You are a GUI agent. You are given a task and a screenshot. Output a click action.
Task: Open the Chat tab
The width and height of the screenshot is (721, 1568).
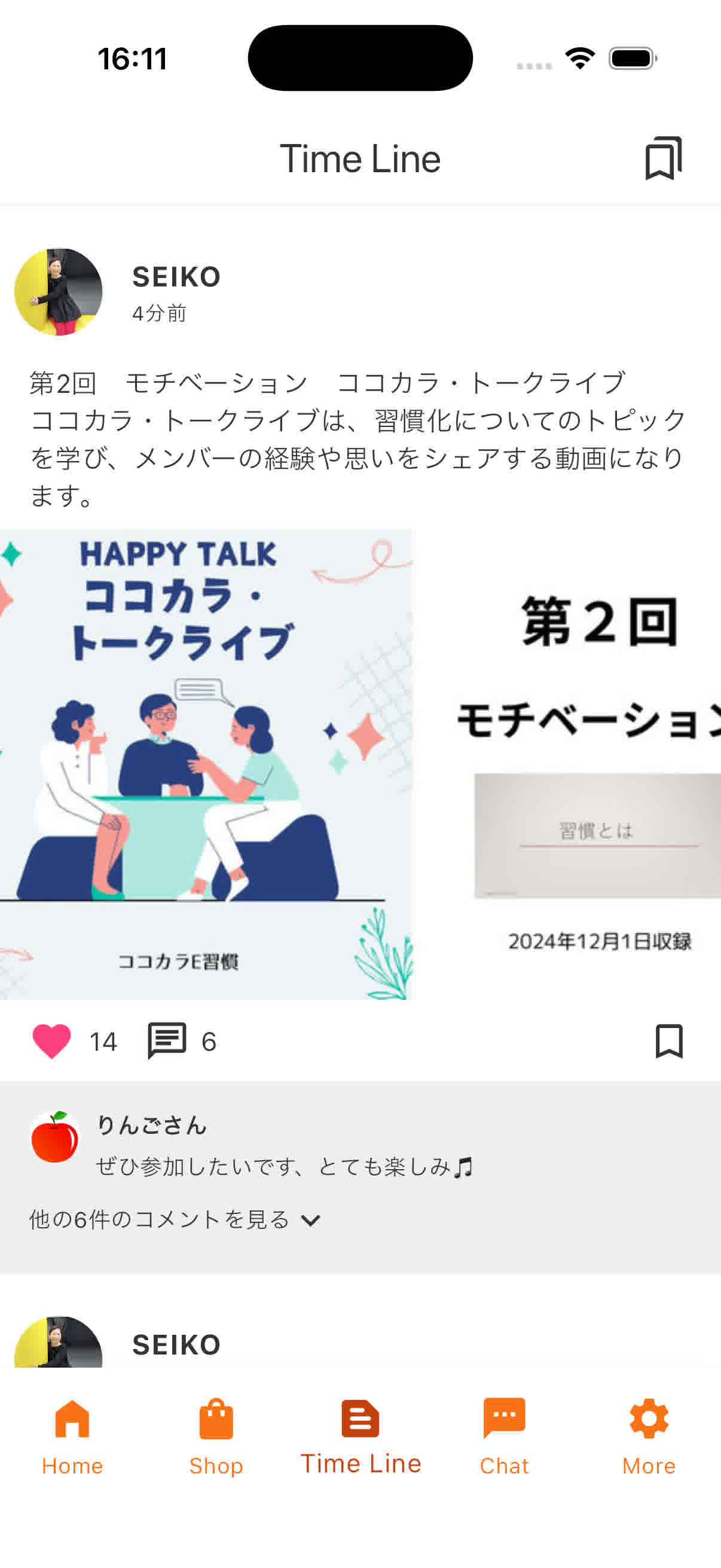pyautogui.click(x=504, y=1438)
